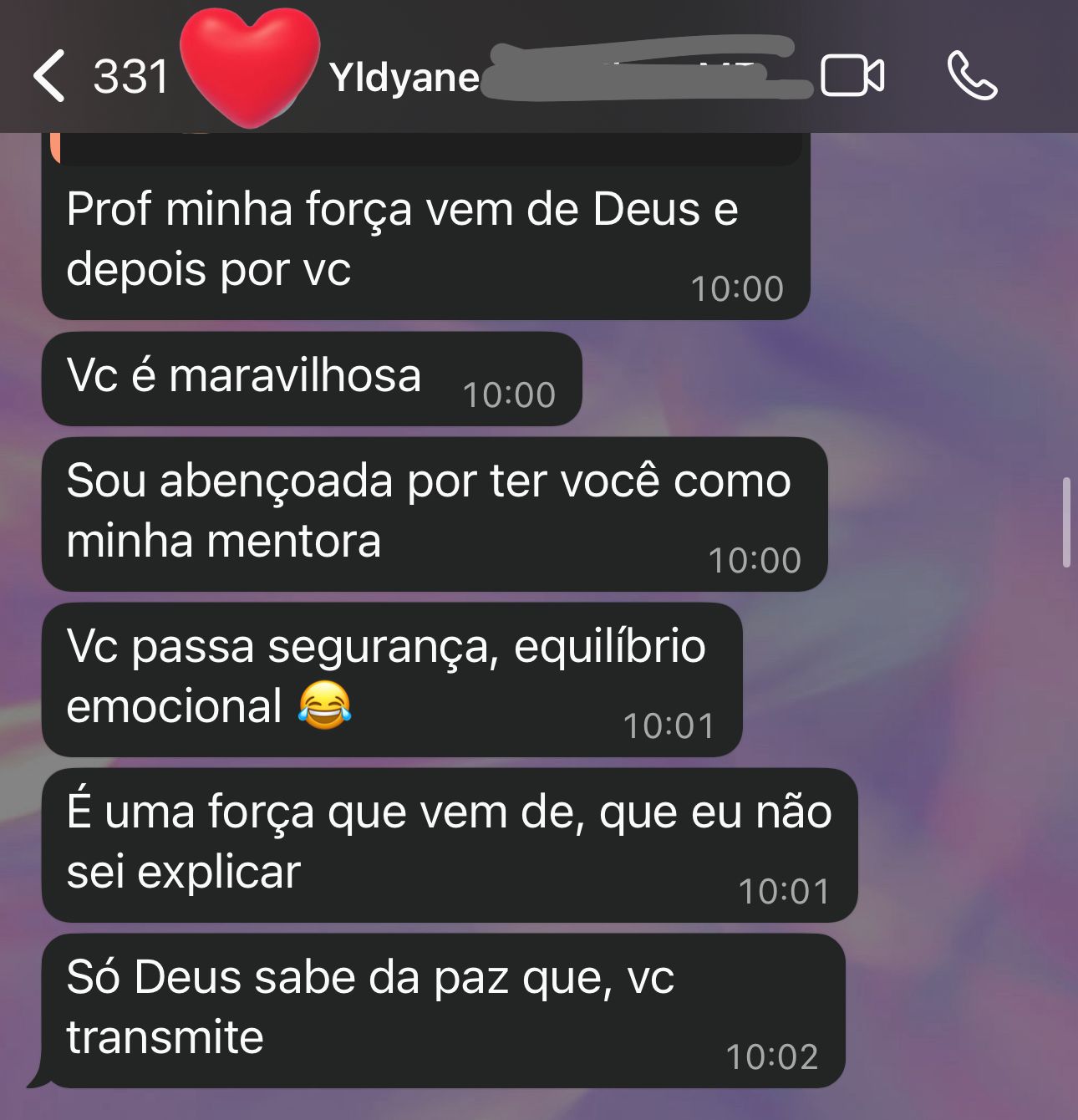Start a video call with Yldyane

[852, 76]
